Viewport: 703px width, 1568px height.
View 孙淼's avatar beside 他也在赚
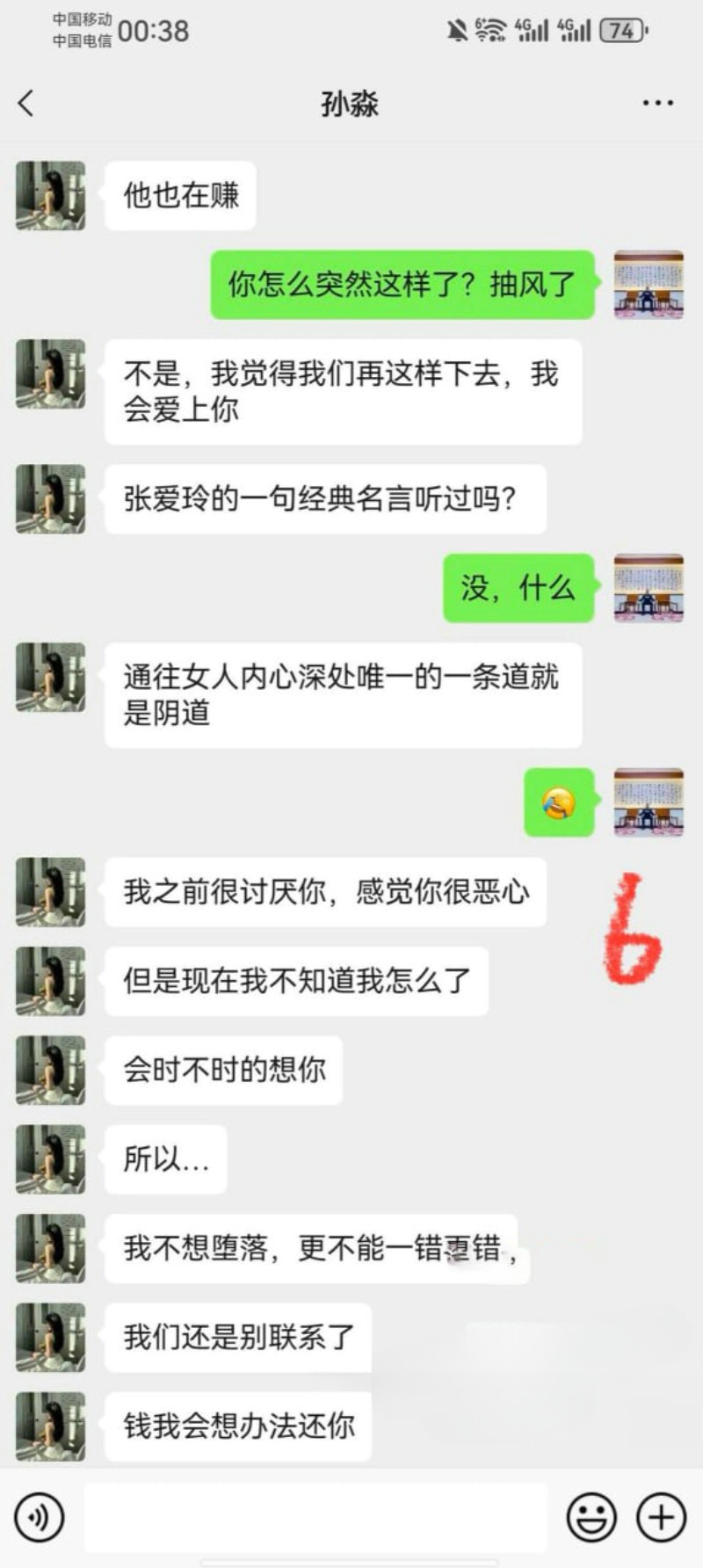[x=51, y=195]
